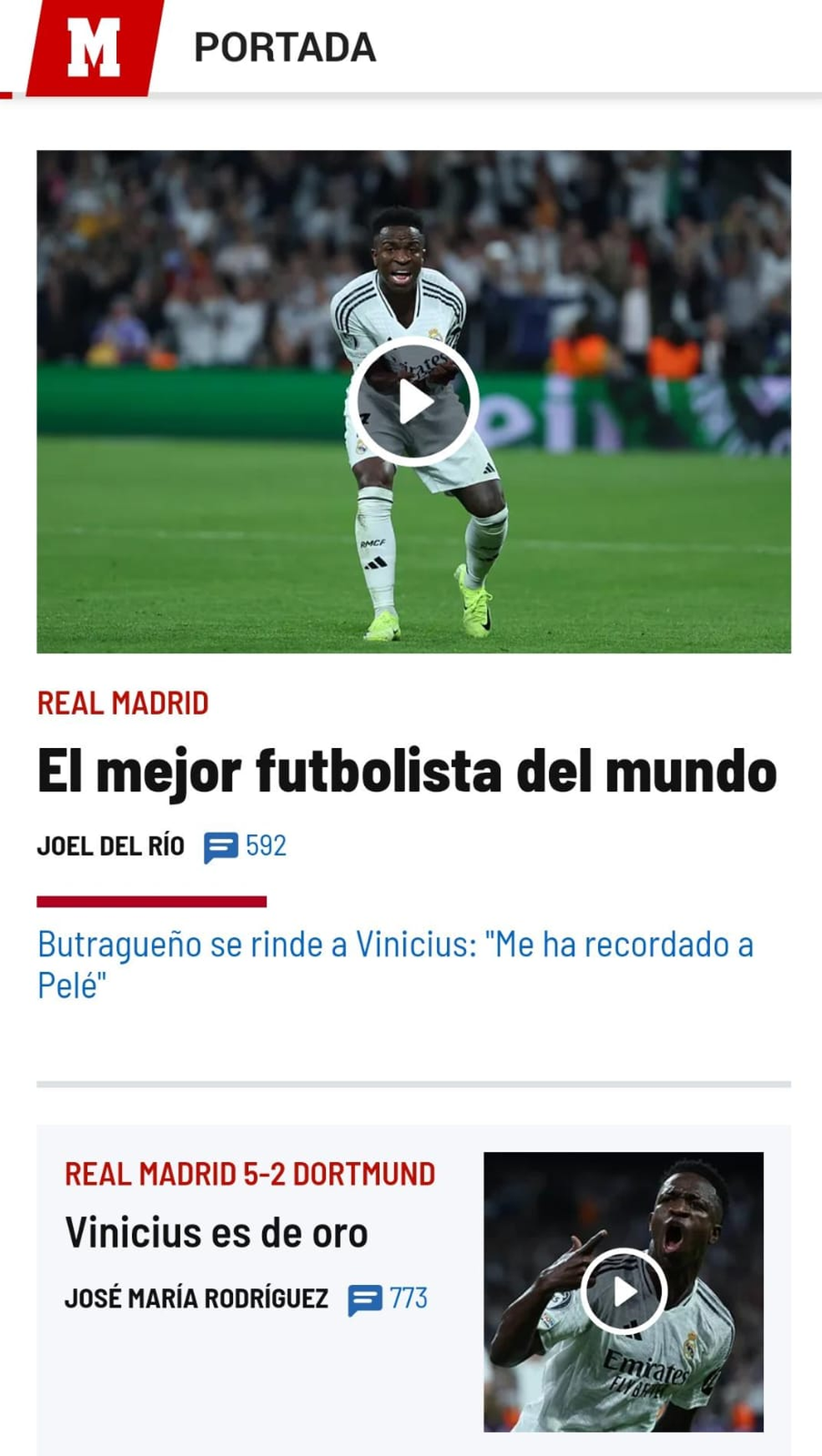The width and height of the screenshot is (822, 1456).
Task: Open article Vinicius es de oro
Action: [x=216, y=1232]
